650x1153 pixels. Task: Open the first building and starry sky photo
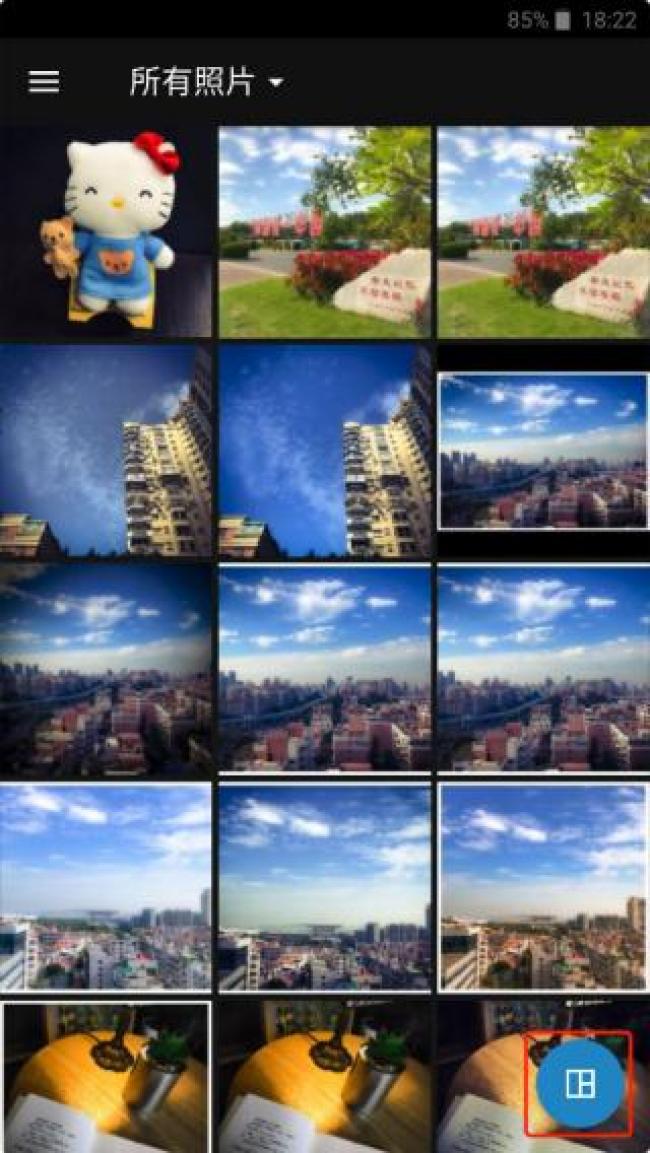point(106,451)
